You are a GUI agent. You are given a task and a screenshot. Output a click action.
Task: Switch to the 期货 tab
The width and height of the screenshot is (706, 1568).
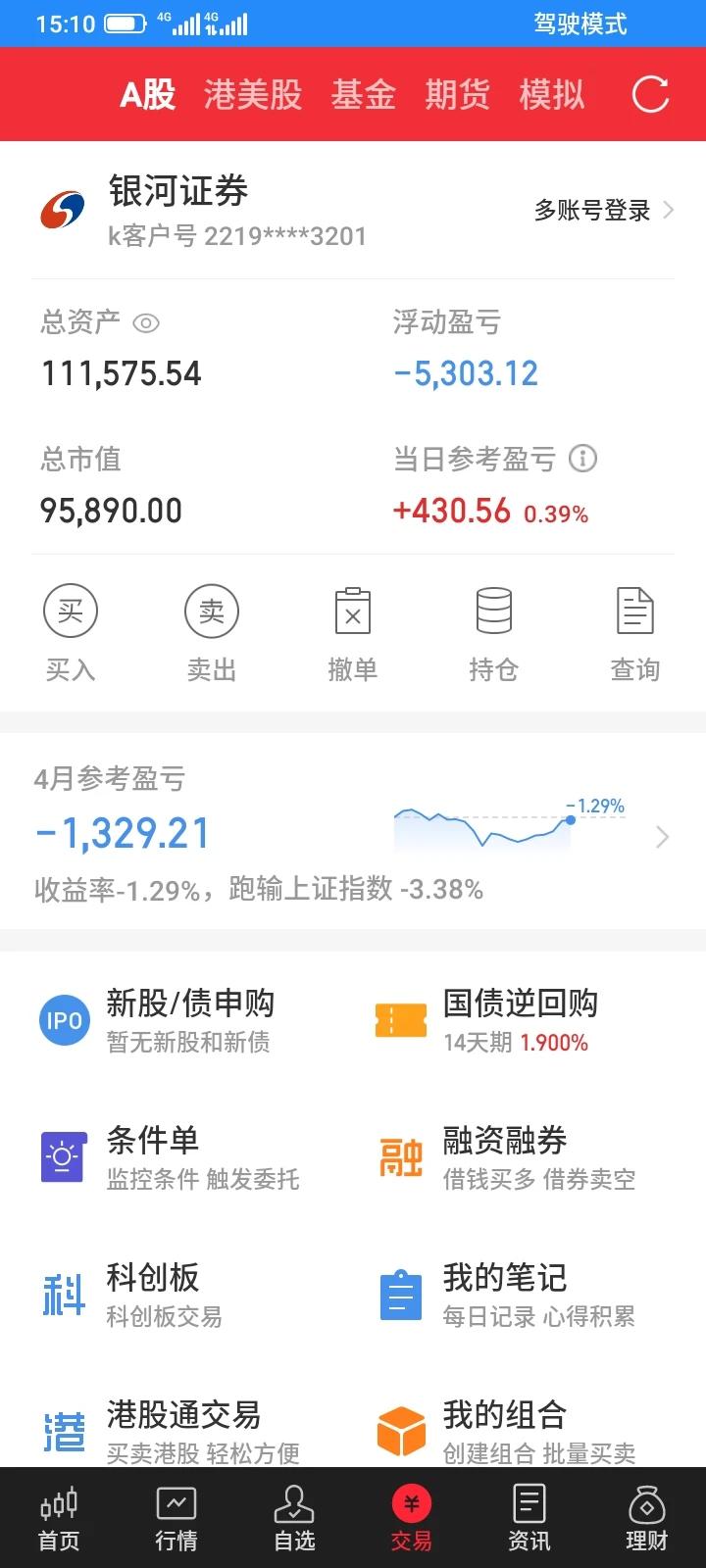[457, 95]
